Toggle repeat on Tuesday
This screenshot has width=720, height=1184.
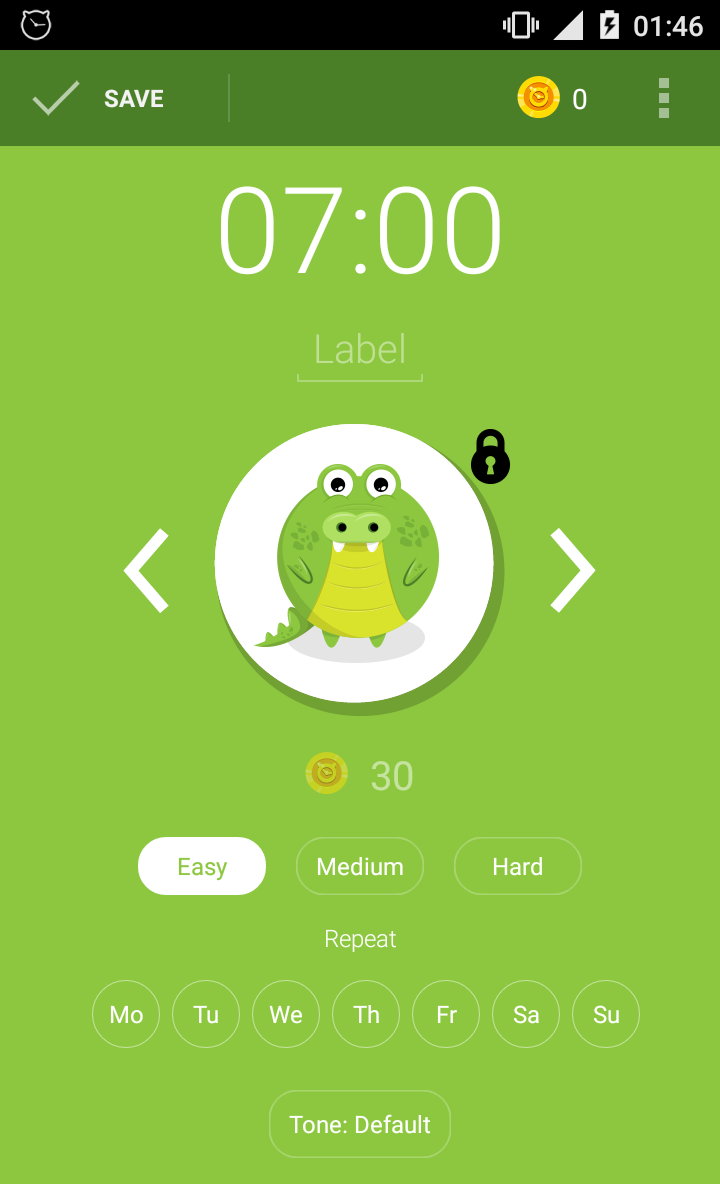click(x=206, y=1014)
